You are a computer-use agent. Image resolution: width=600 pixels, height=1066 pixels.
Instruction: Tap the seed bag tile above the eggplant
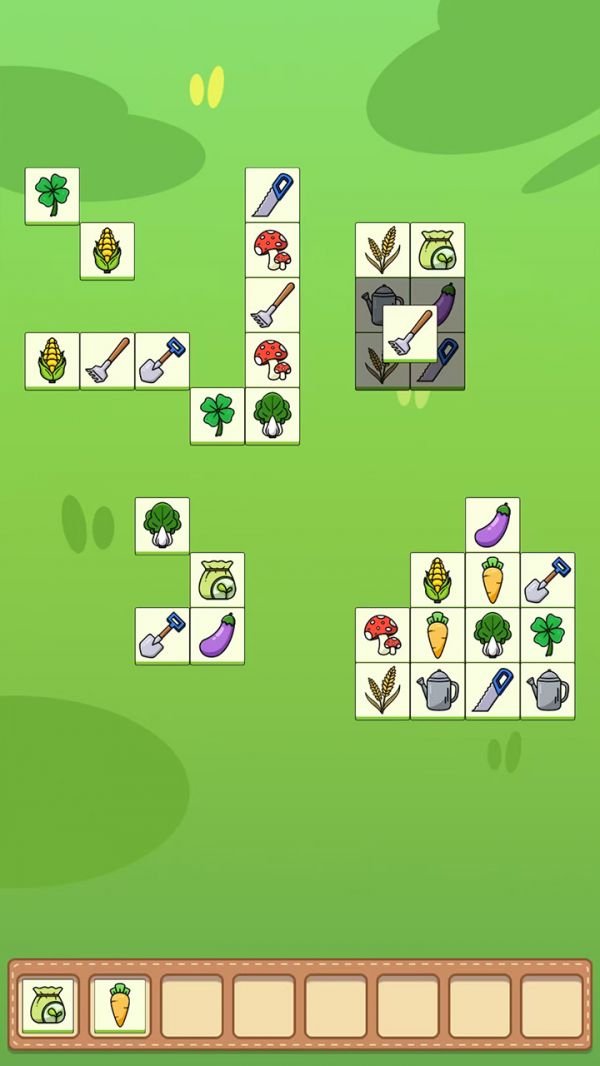[217, 579]
